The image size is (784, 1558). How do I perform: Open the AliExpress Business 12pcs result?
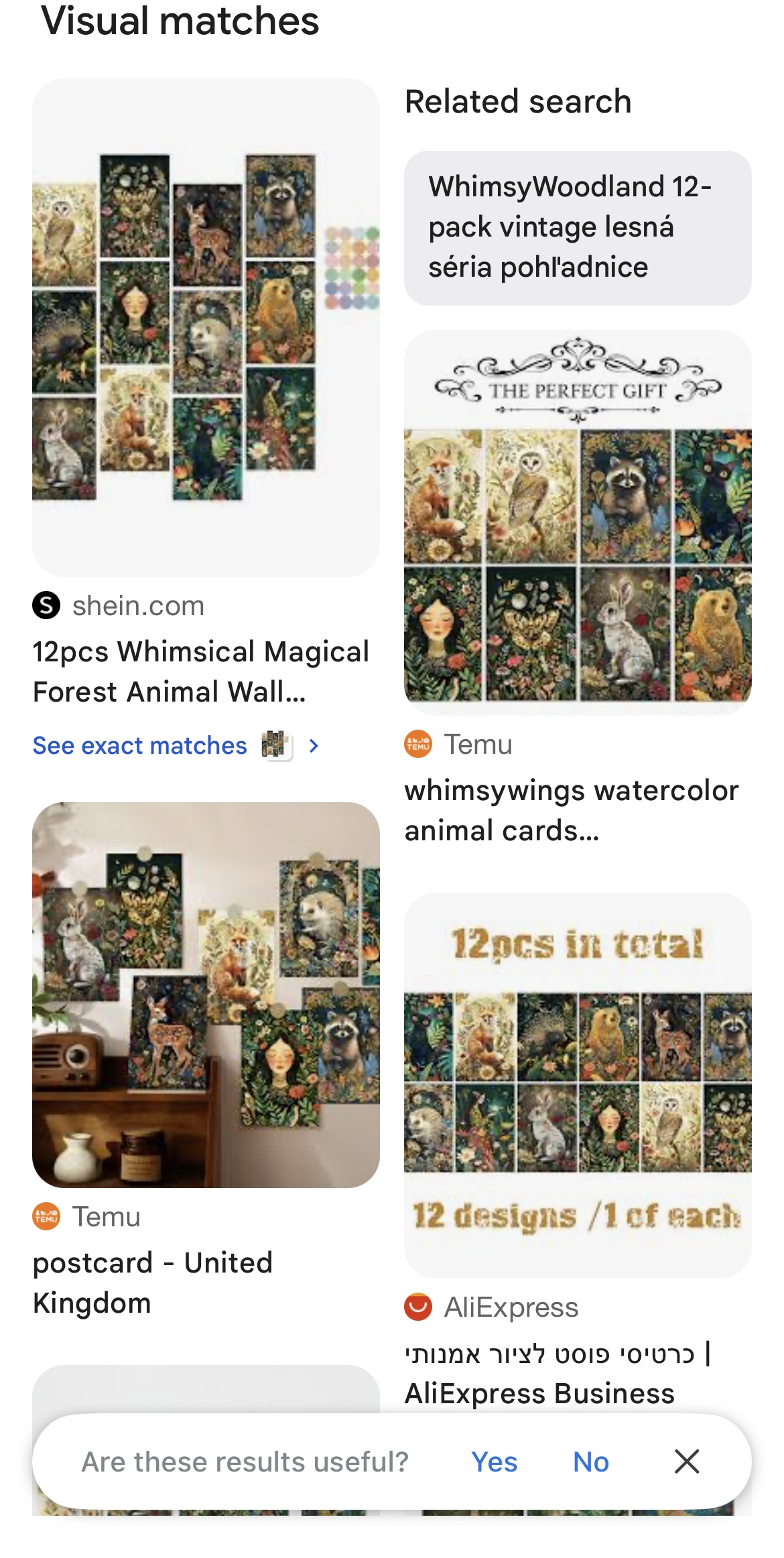point(578,1085)
